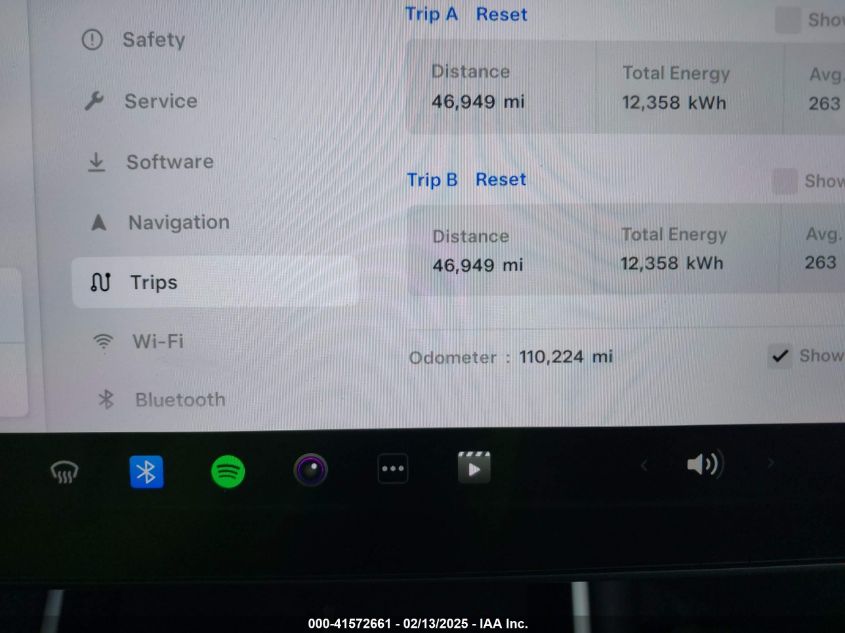The image size is (845, 633).
Task: Open Bluetooth settings in the sidebar
Action: click(179, 400)
